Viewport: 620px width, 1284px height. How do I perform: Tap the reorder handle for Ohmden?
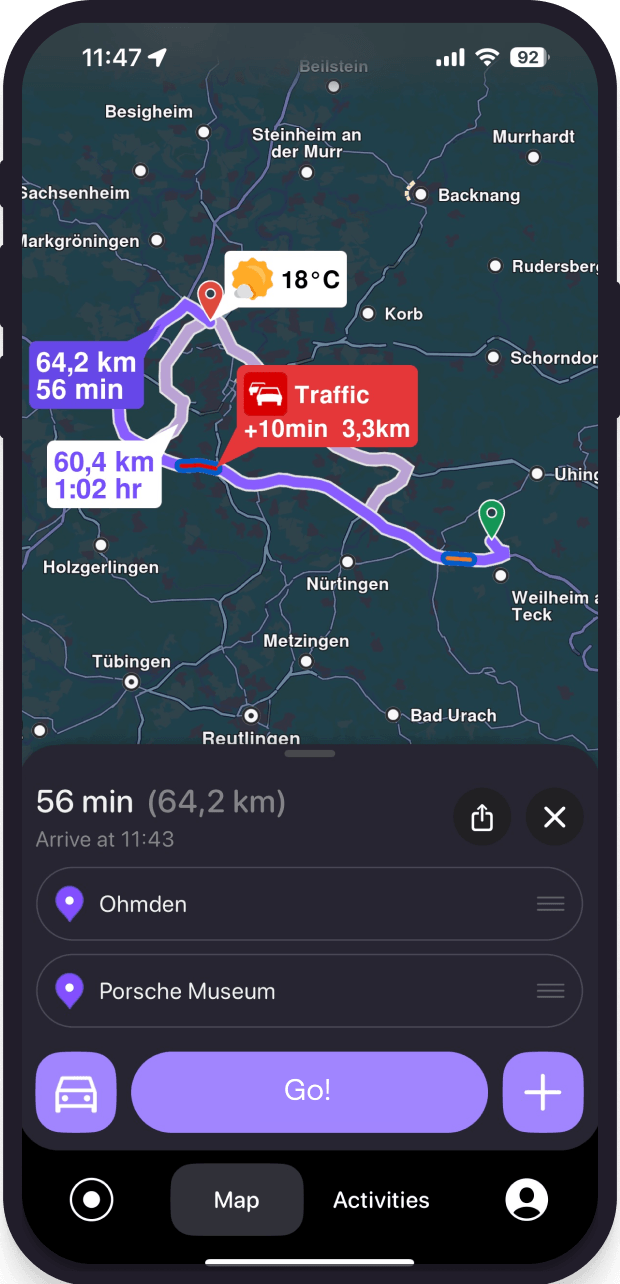550,904
